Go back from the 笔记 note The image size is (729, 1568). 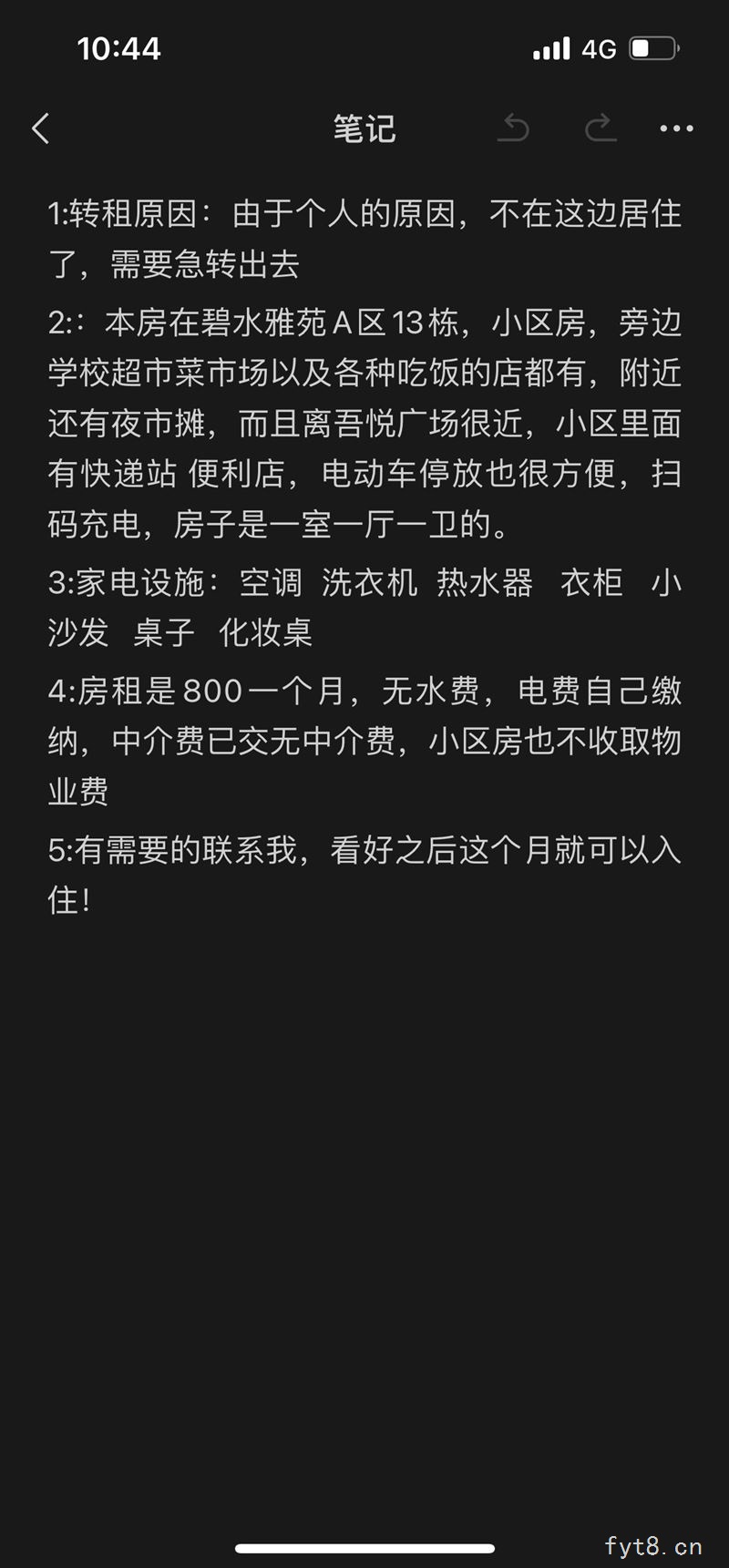coord(41,128)
